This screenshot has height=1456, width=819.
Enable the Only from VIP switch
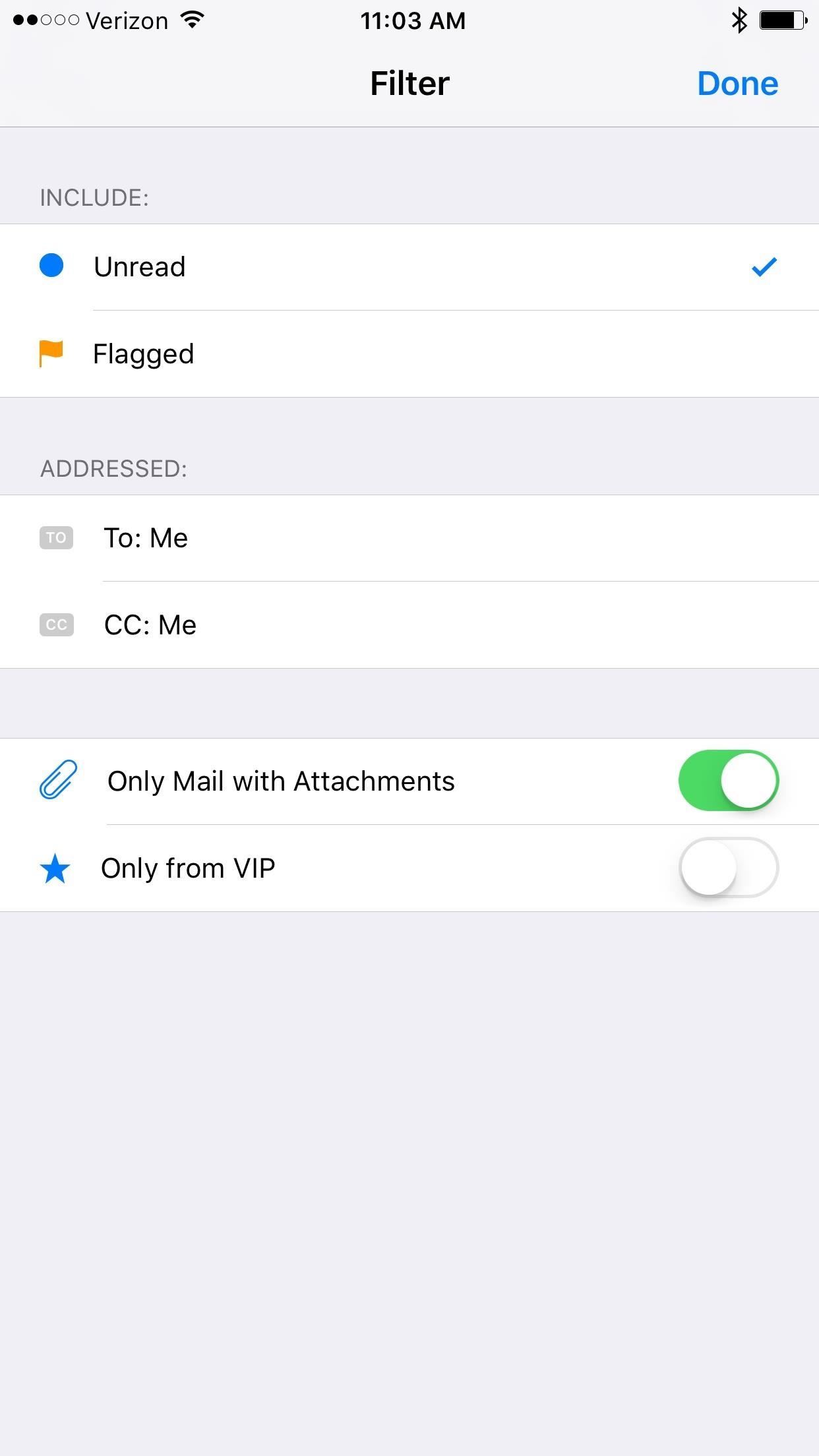click(728, 868)
